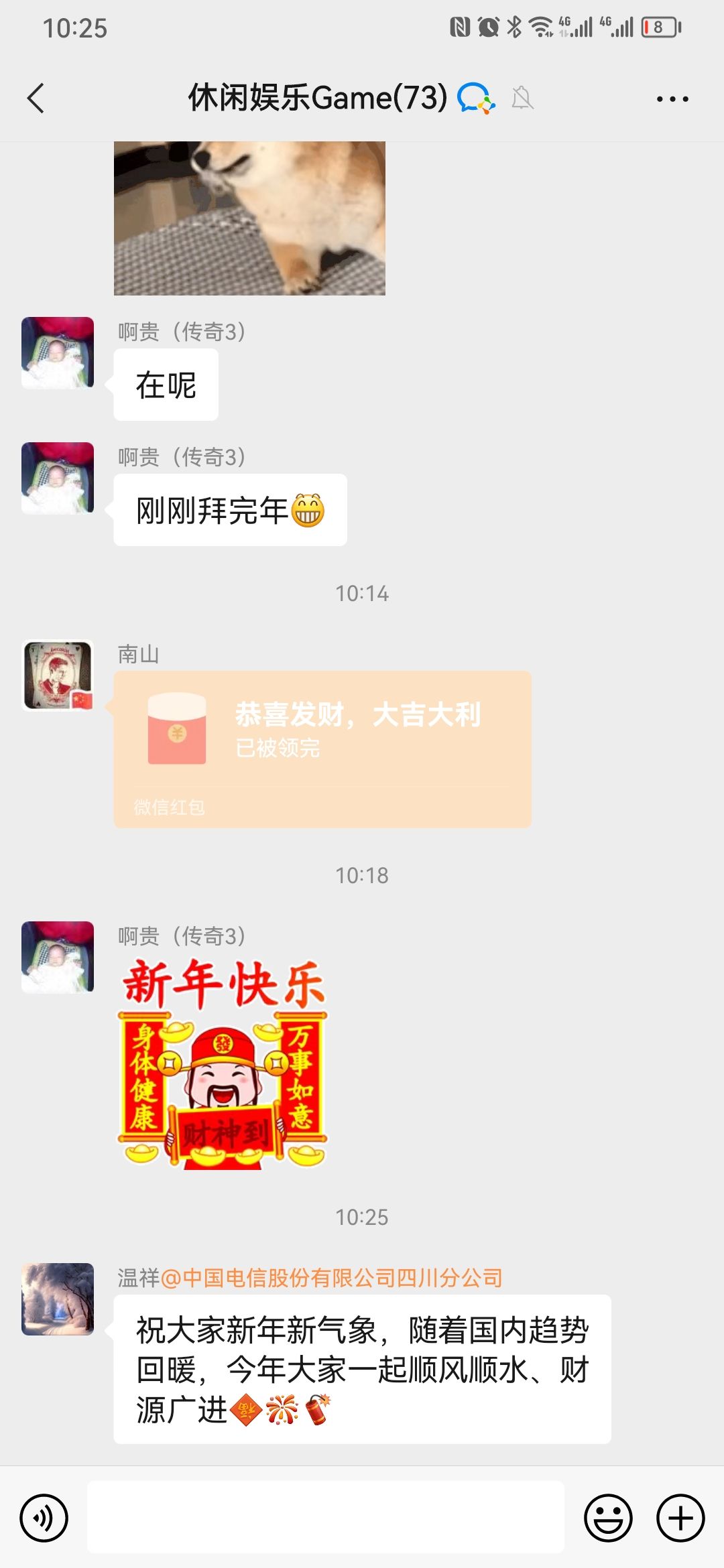Open the emoji sticker panel
The image size is (724, 1568).
[x=608, y=1518]
